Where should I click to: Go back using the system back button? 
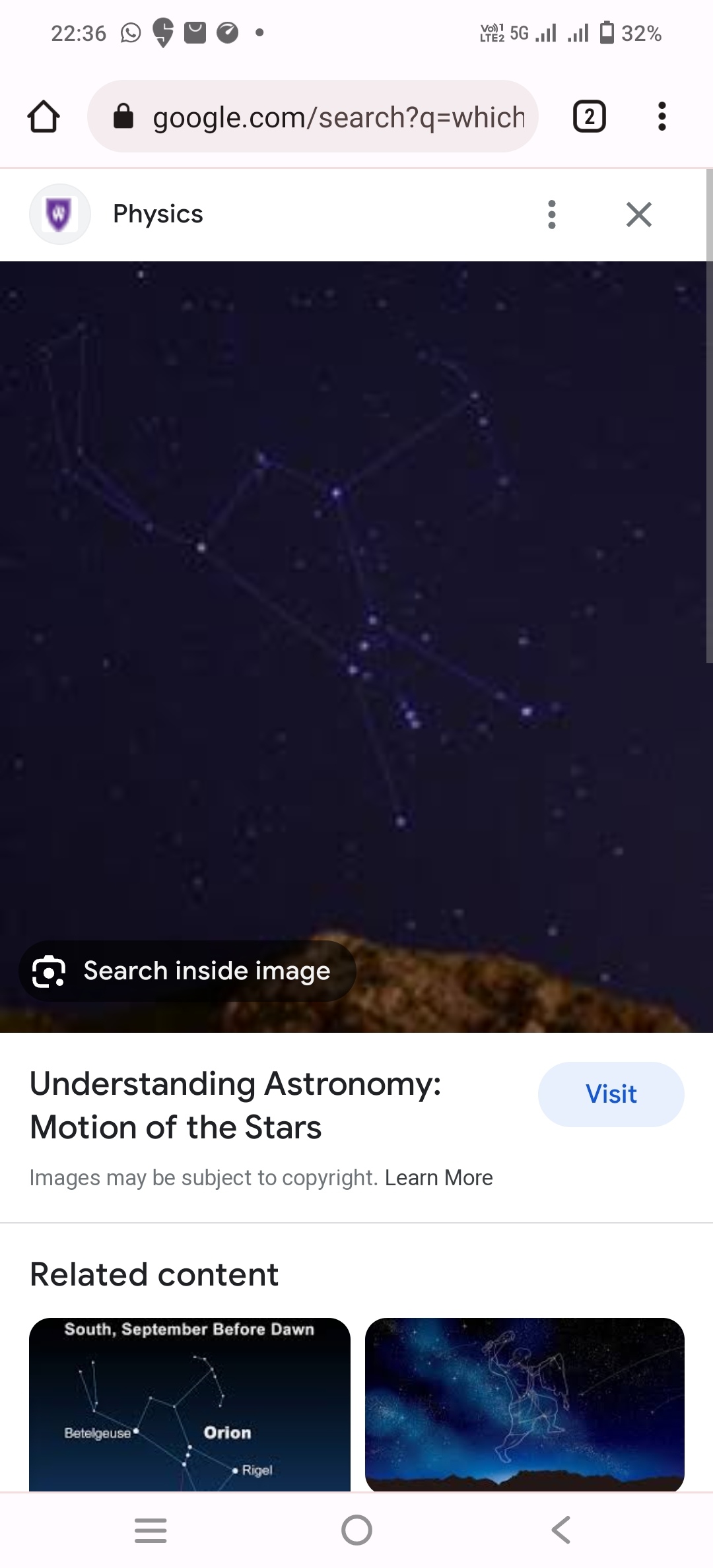560,1530
